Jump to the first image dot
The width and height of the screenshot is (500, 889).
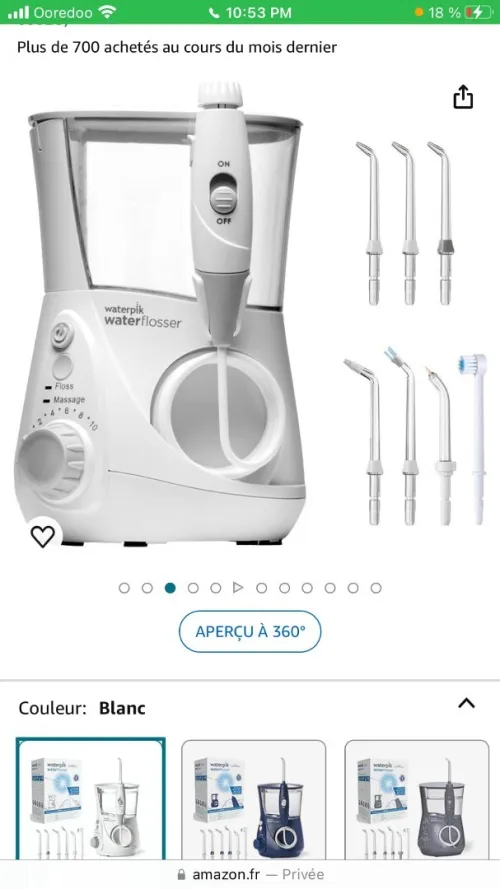point(124,588)
